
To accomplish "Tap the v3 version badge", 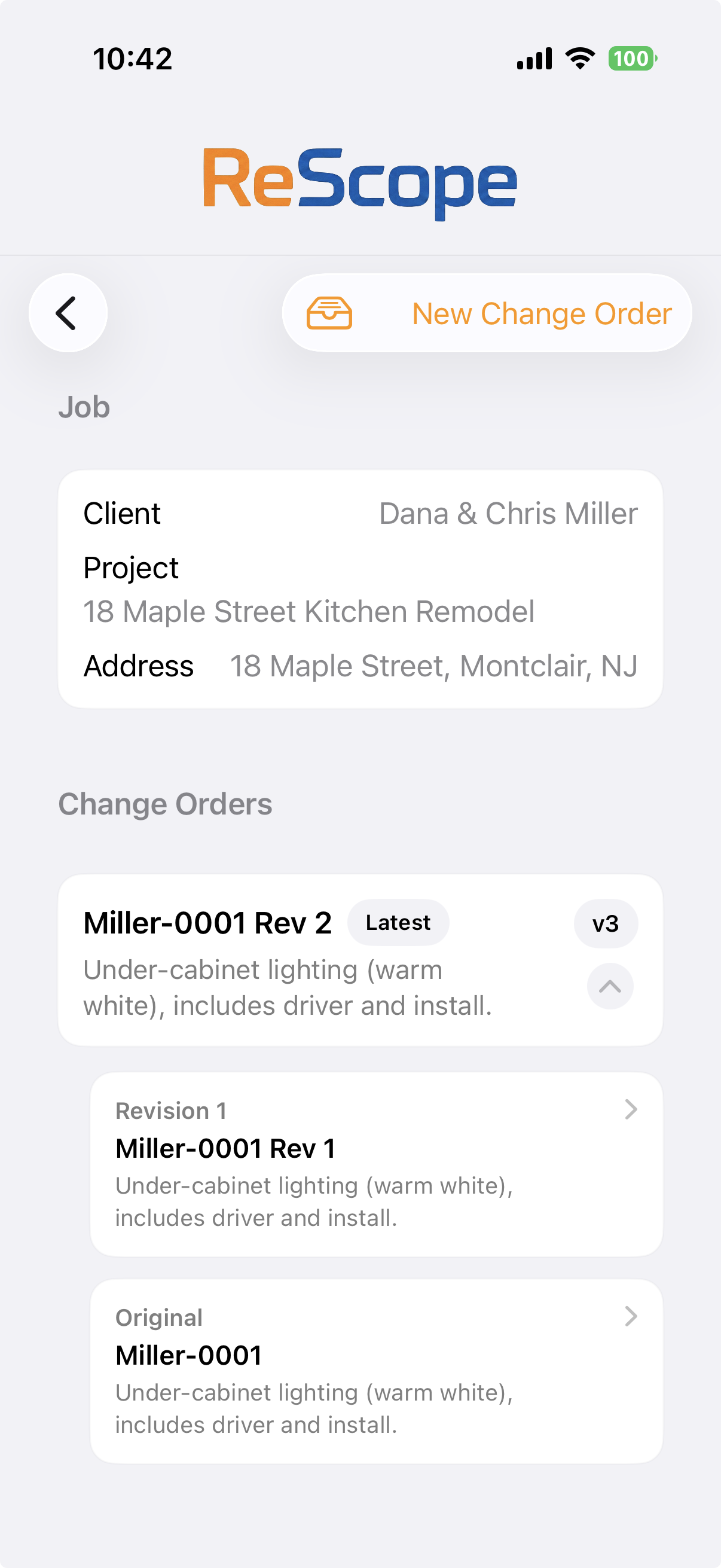I will tap(606, 923).
